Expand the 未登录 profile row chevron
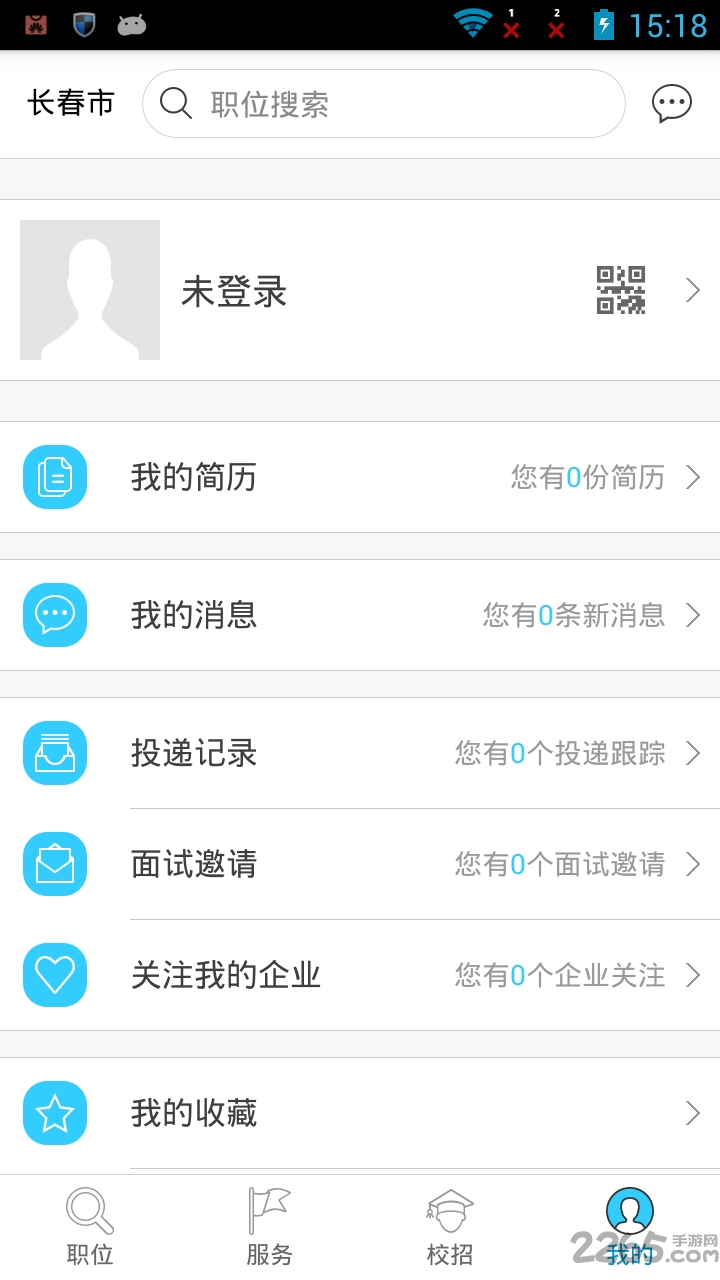This screenshot has width=720, height=1280. coord(692,291)
